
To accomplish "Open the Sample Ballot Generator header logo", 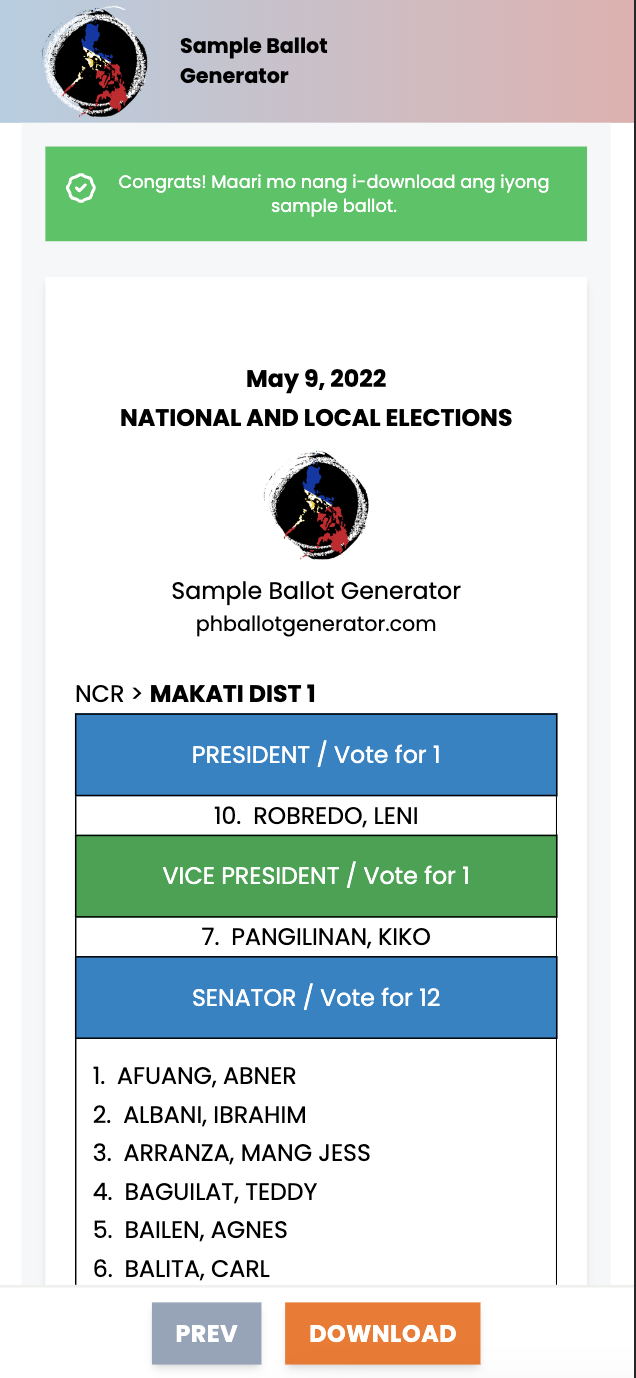I will point(97,61).
